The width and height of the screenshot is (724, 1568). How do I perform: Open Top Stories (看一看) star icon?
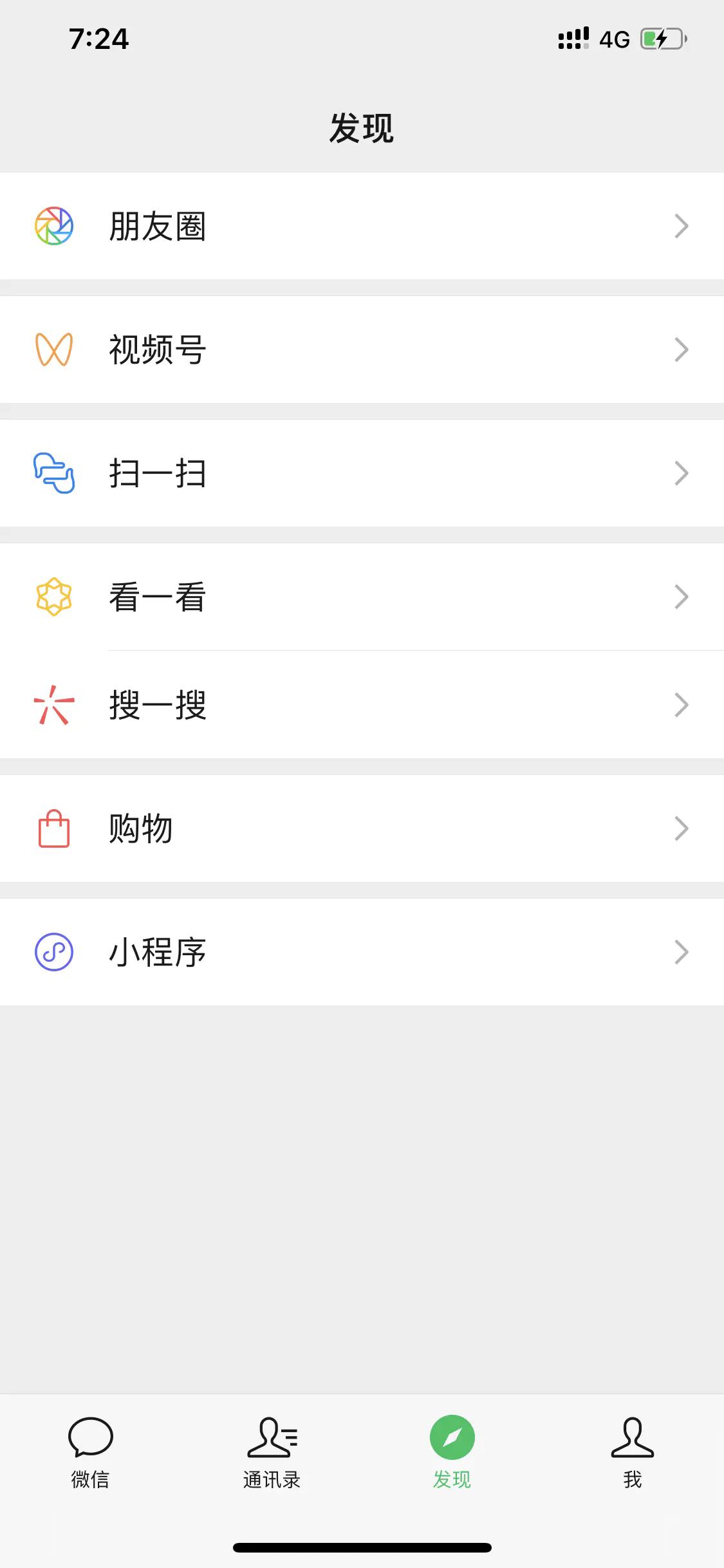pos(54,597)
